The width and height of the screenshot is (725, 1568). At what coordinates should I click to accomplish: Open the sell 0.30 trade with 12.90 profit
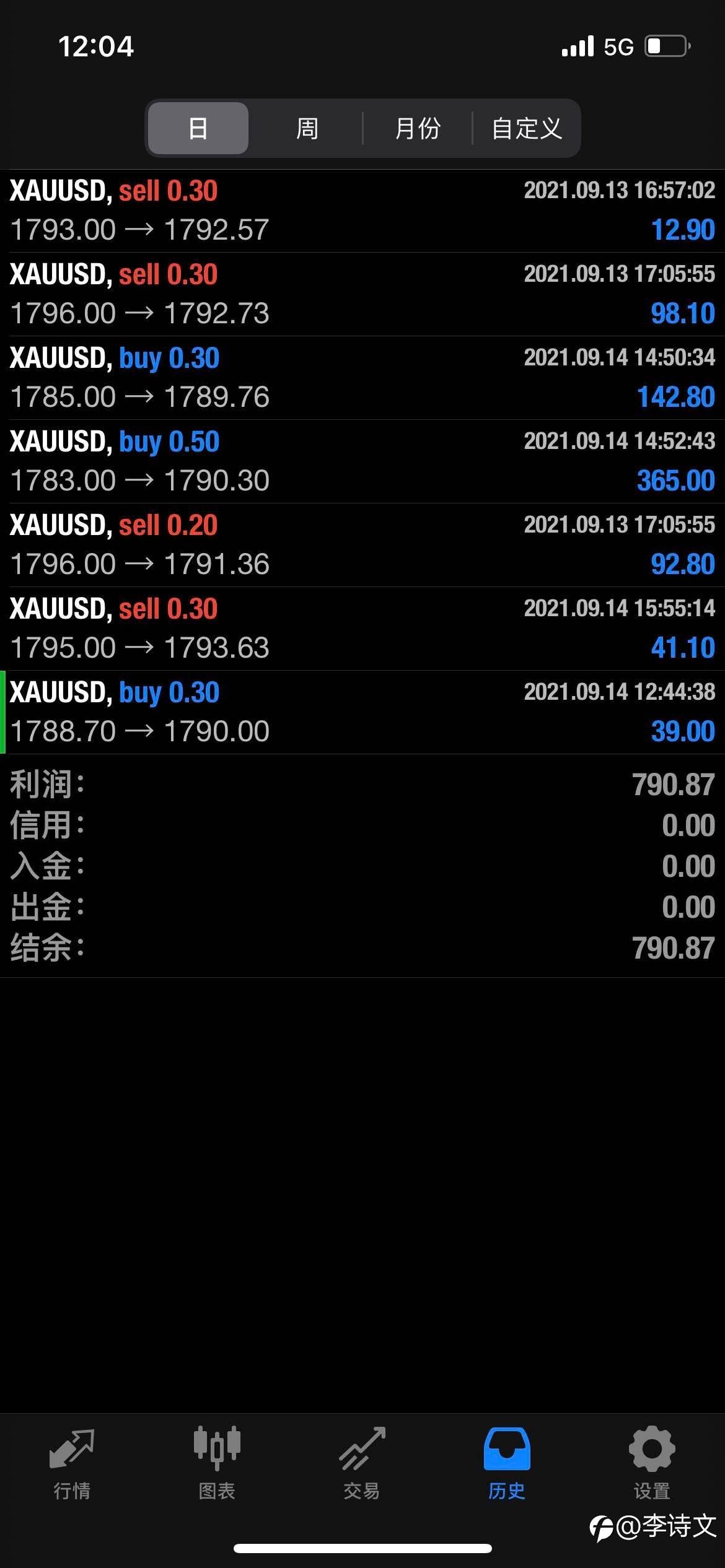point(362,211)
